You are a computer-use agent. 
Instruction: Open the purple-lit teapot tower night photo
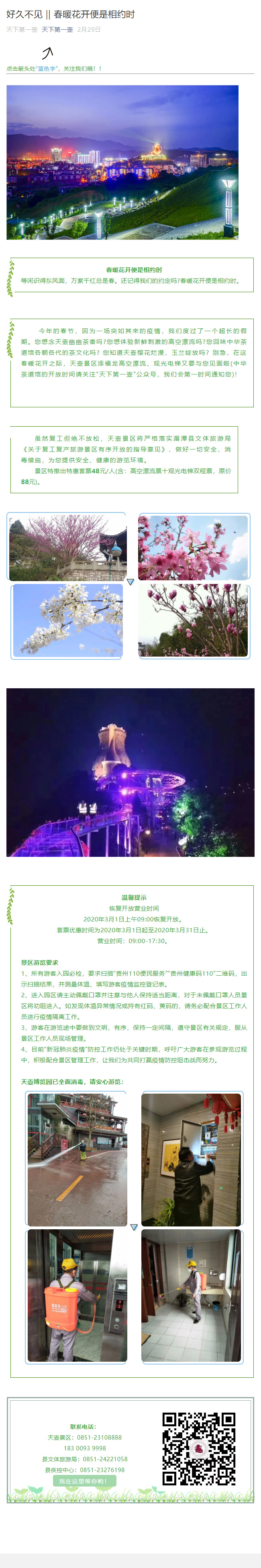[x=130, y=772]
